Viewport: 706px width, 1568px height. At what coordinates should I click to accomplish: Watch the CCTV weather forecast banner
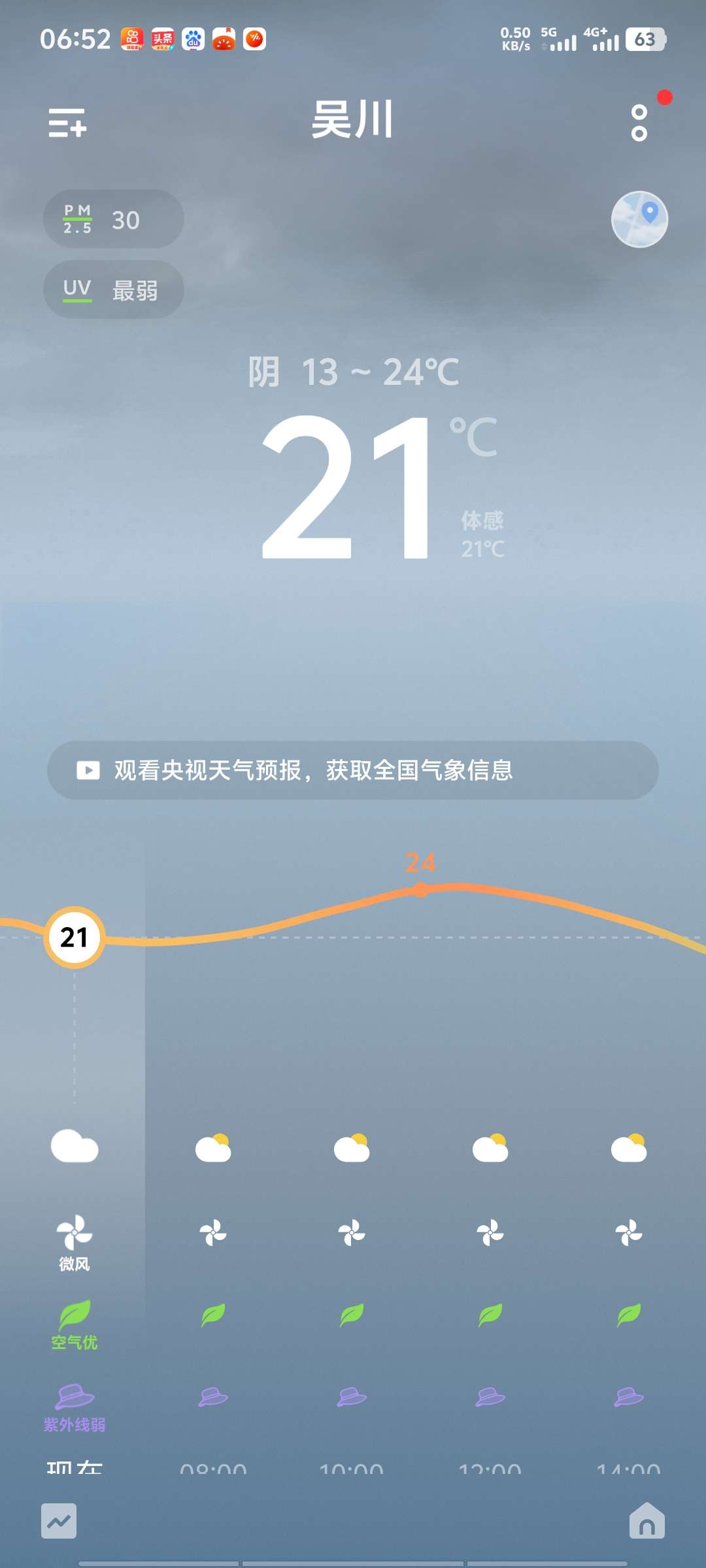coord(353,770)
